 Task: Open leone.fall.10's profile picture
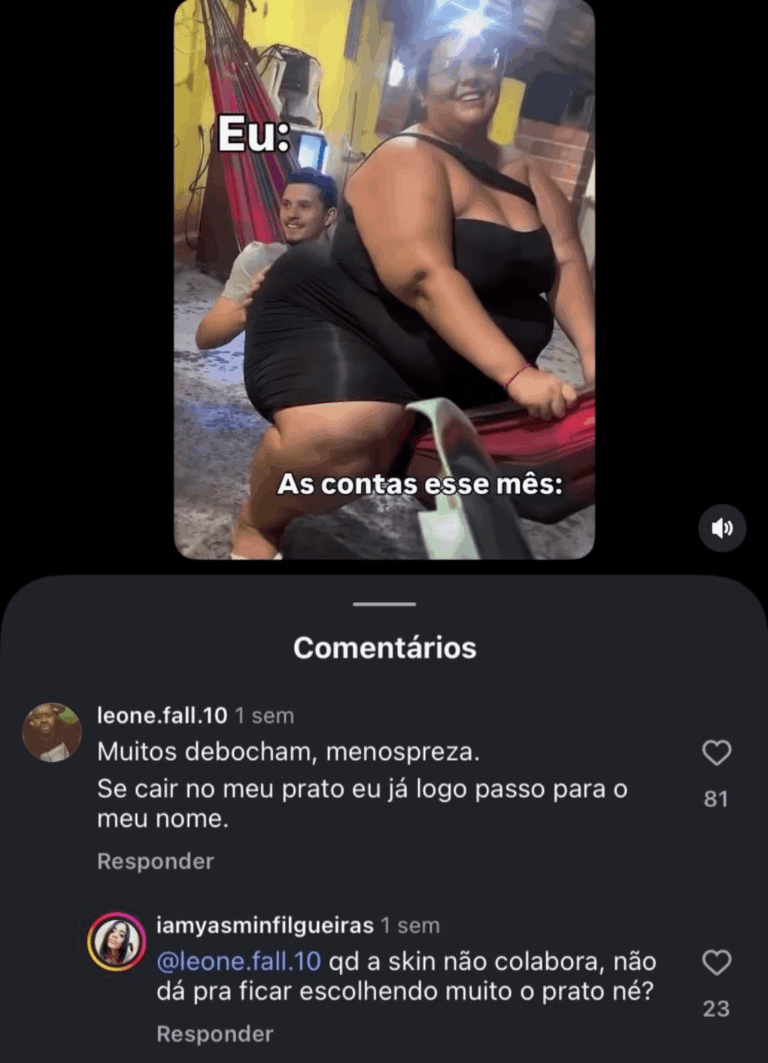click(52, 733)
